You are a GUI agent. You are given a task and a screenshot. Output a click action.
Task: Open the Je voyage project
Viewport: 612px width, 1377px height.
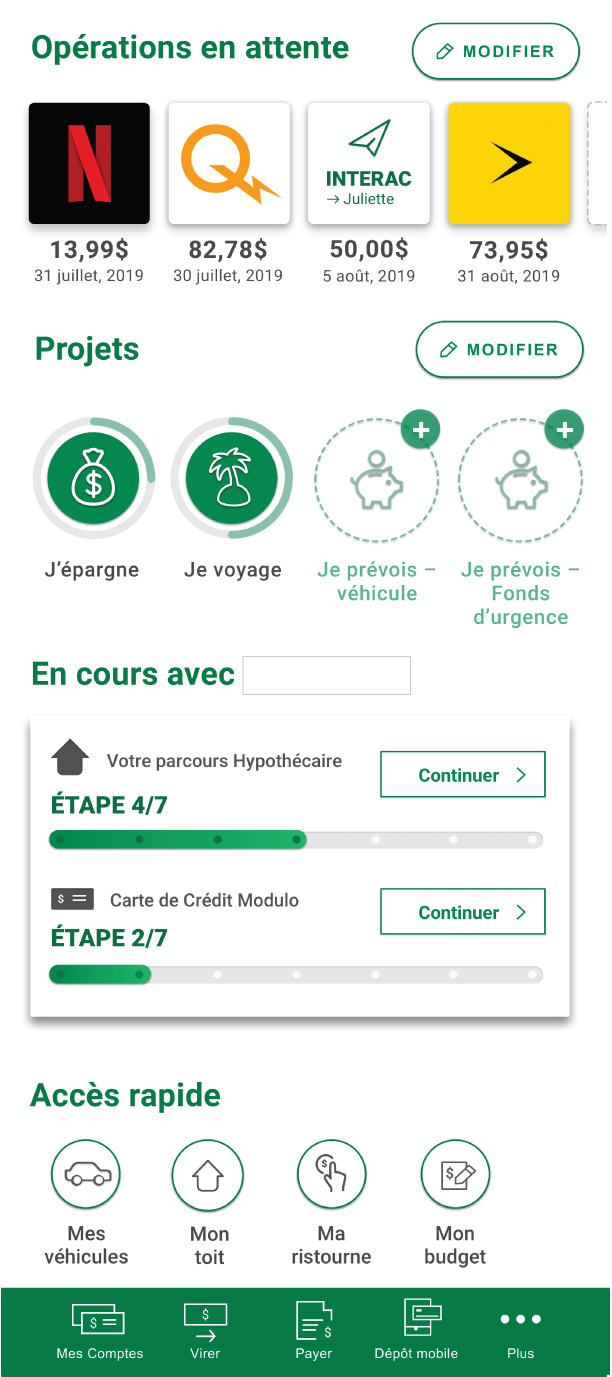[x=232, y=478]
